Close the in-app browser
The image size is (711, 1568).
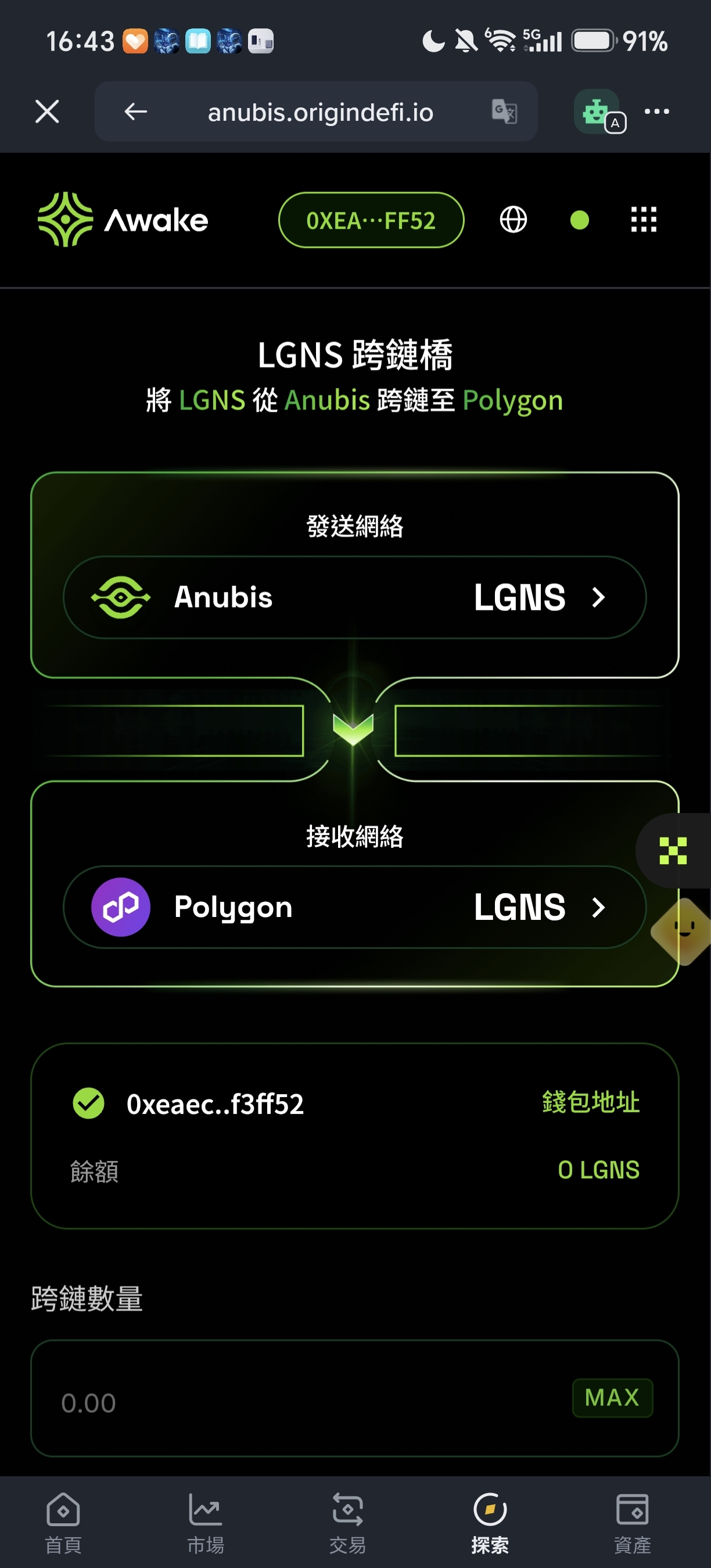[47, 112]
